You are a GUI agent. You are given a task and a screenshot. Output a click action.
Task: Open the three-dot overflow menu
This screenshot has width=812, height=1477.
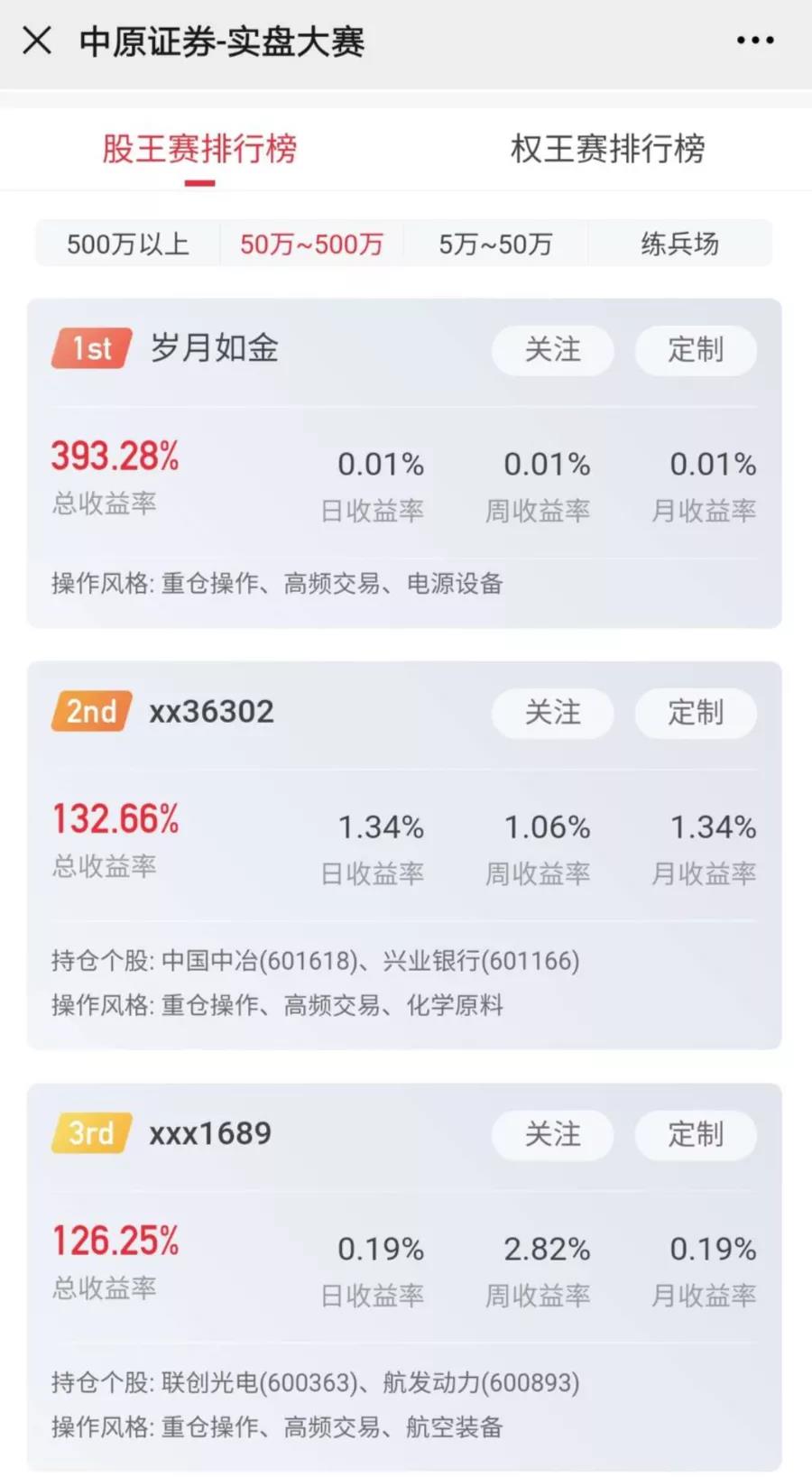[x=755, y=41]
